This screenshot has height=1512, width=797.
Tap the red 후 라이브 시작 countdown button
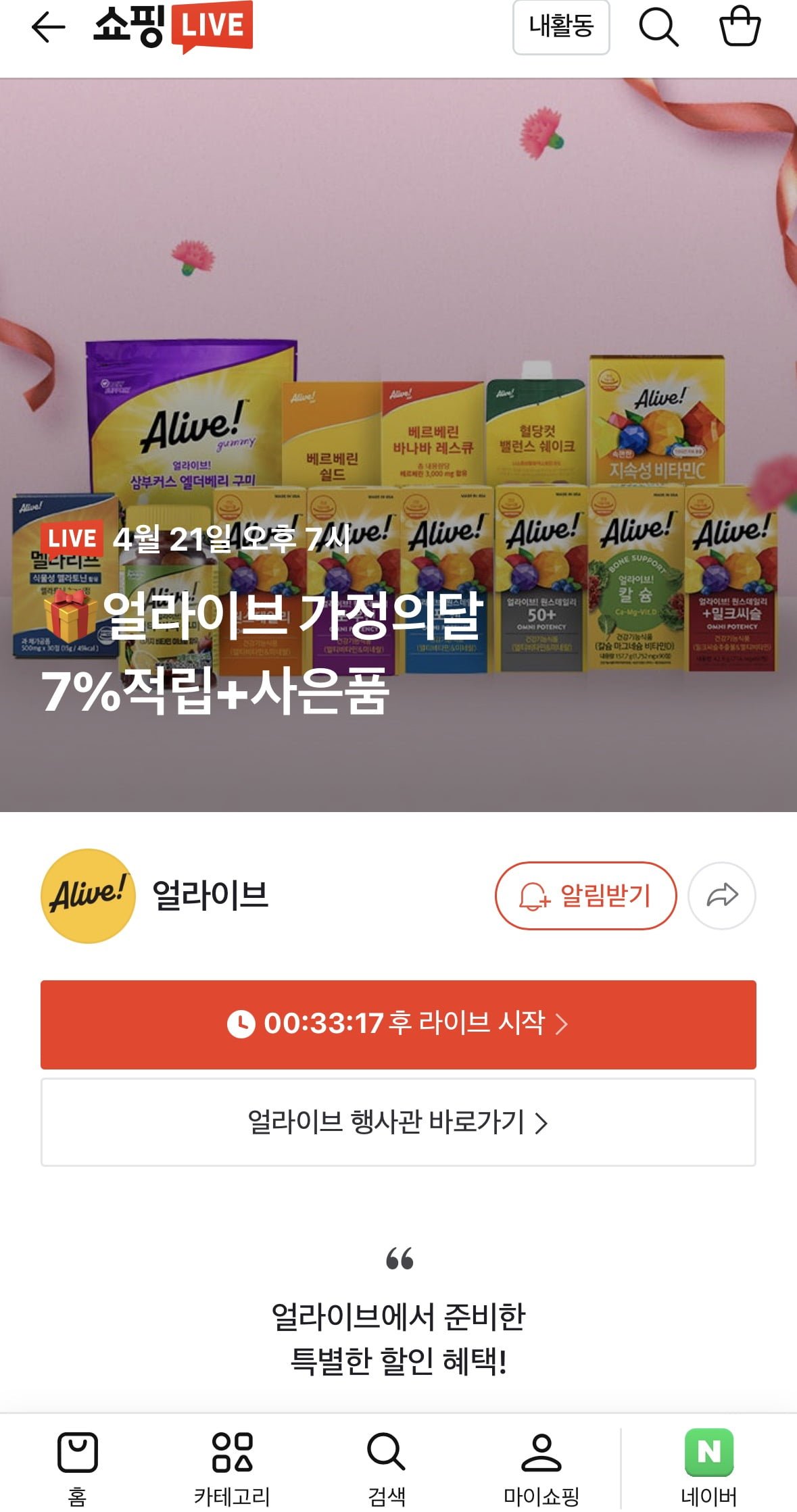[398, 1024]
